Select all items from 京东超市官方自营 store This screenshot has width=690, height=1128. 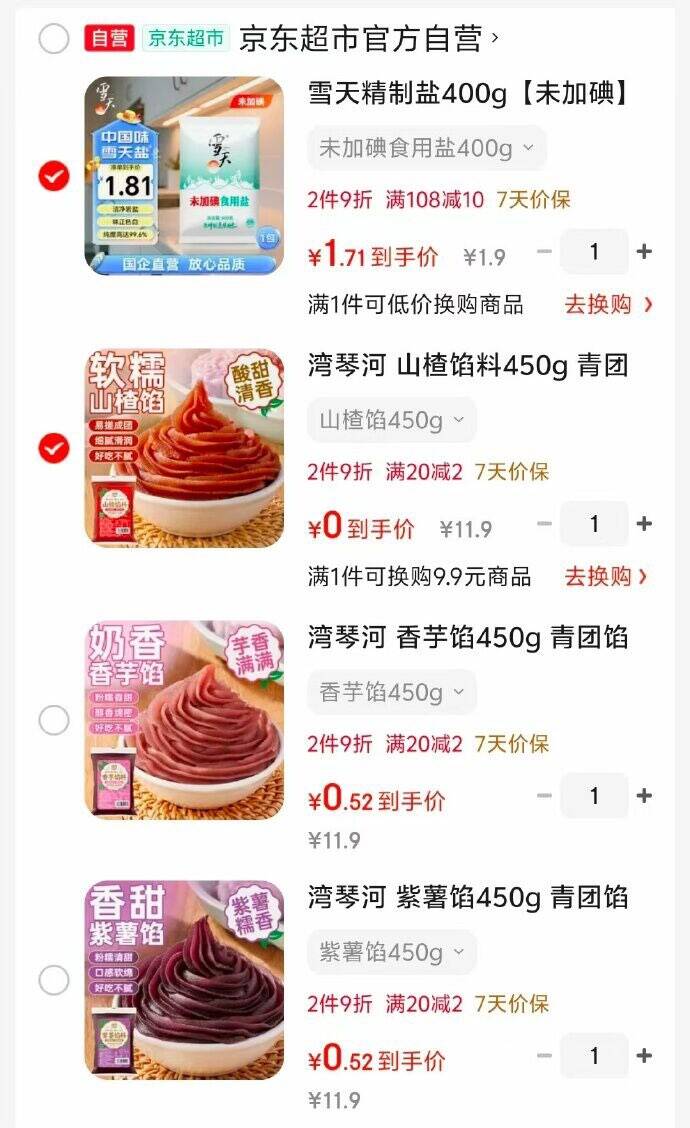tap(54, 39)
